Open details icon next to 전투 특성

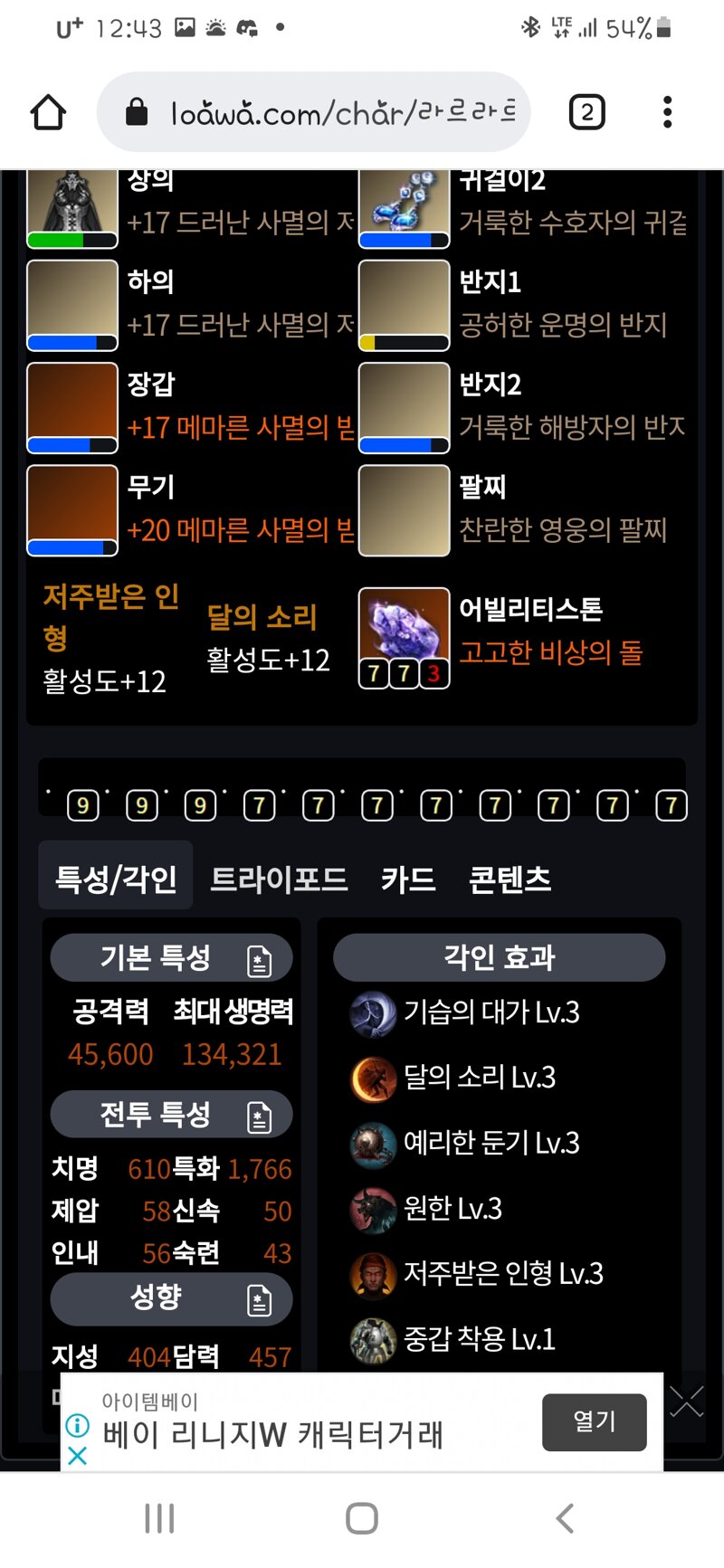[259, 1117]
